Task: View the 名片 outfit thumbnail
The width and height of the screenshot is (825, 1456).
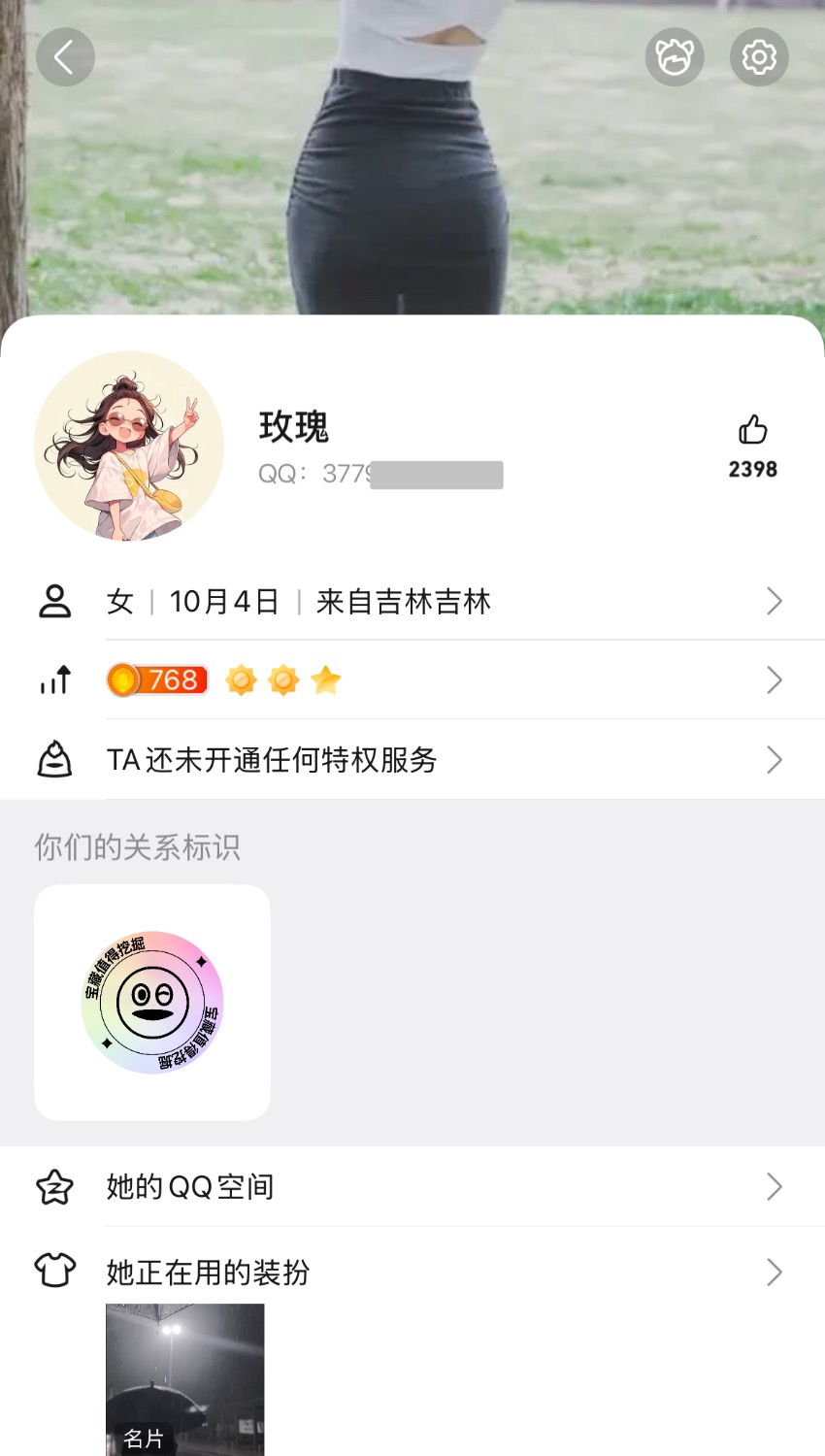Action: 184,1378
